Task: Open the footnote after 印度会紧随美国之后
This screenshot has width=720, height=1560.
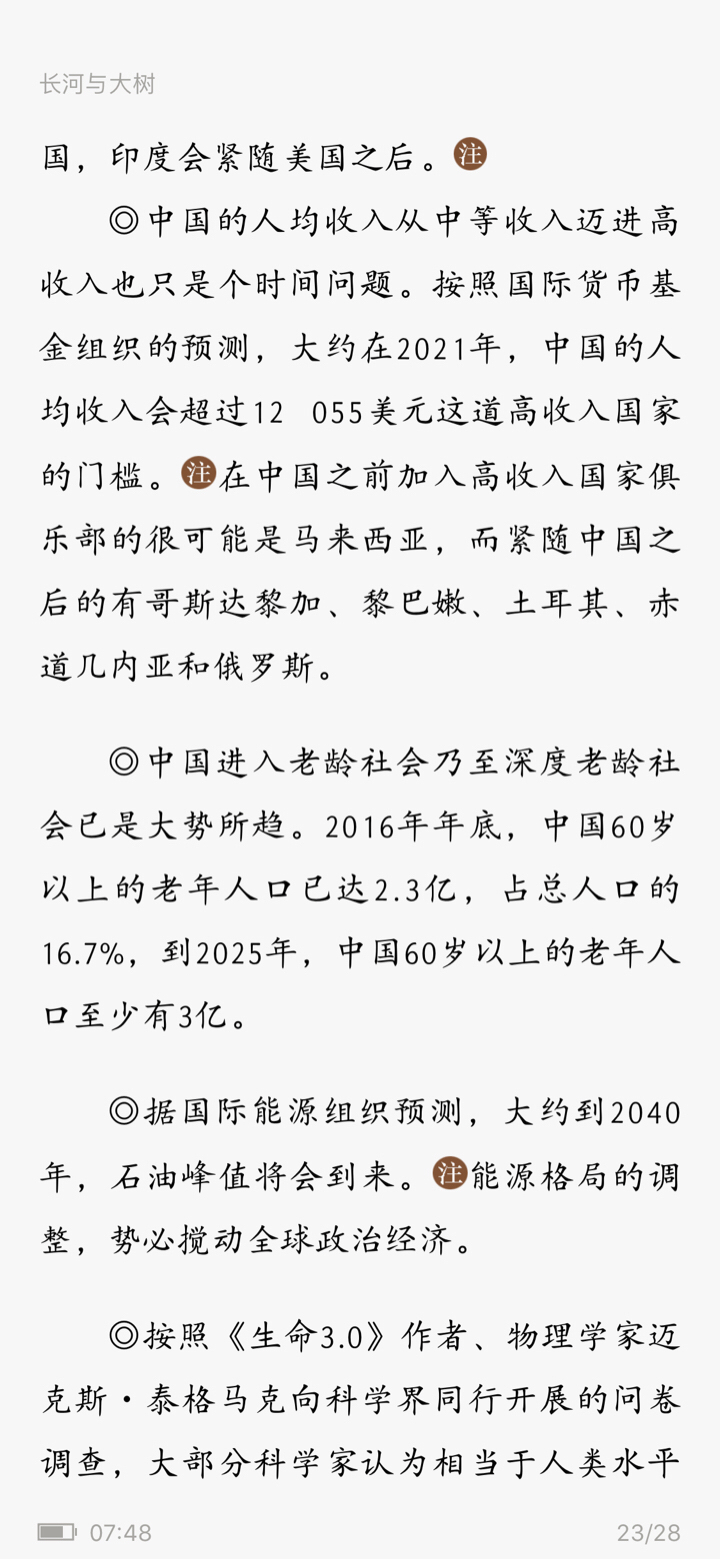Action: [470, 154]
